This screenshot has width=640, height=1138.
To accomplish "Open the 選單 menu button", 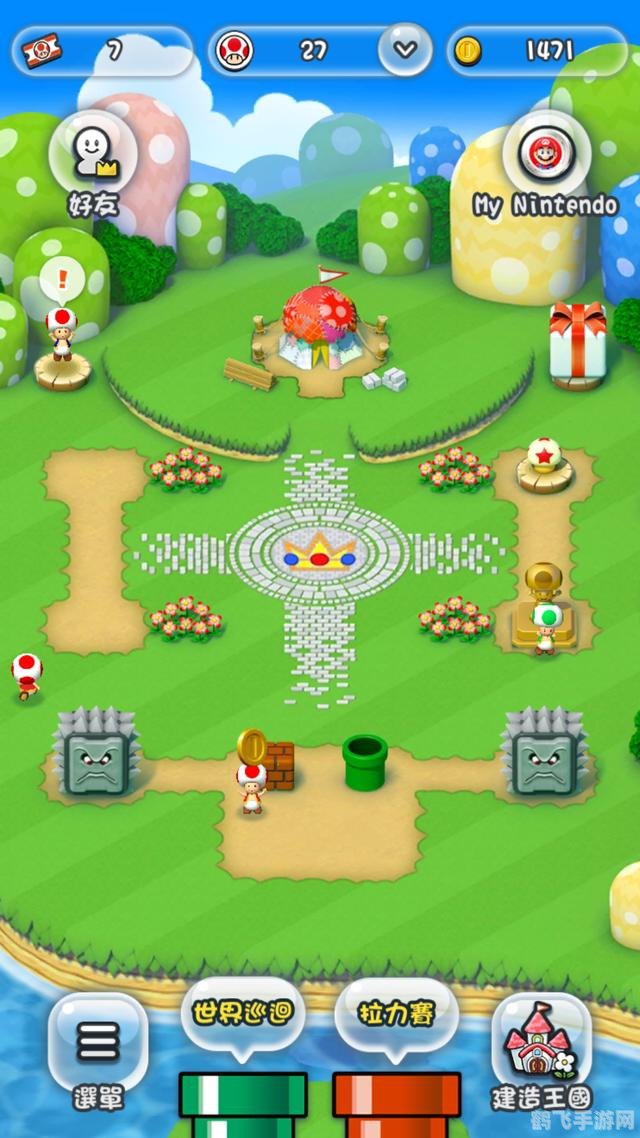I will (97, 1042).
